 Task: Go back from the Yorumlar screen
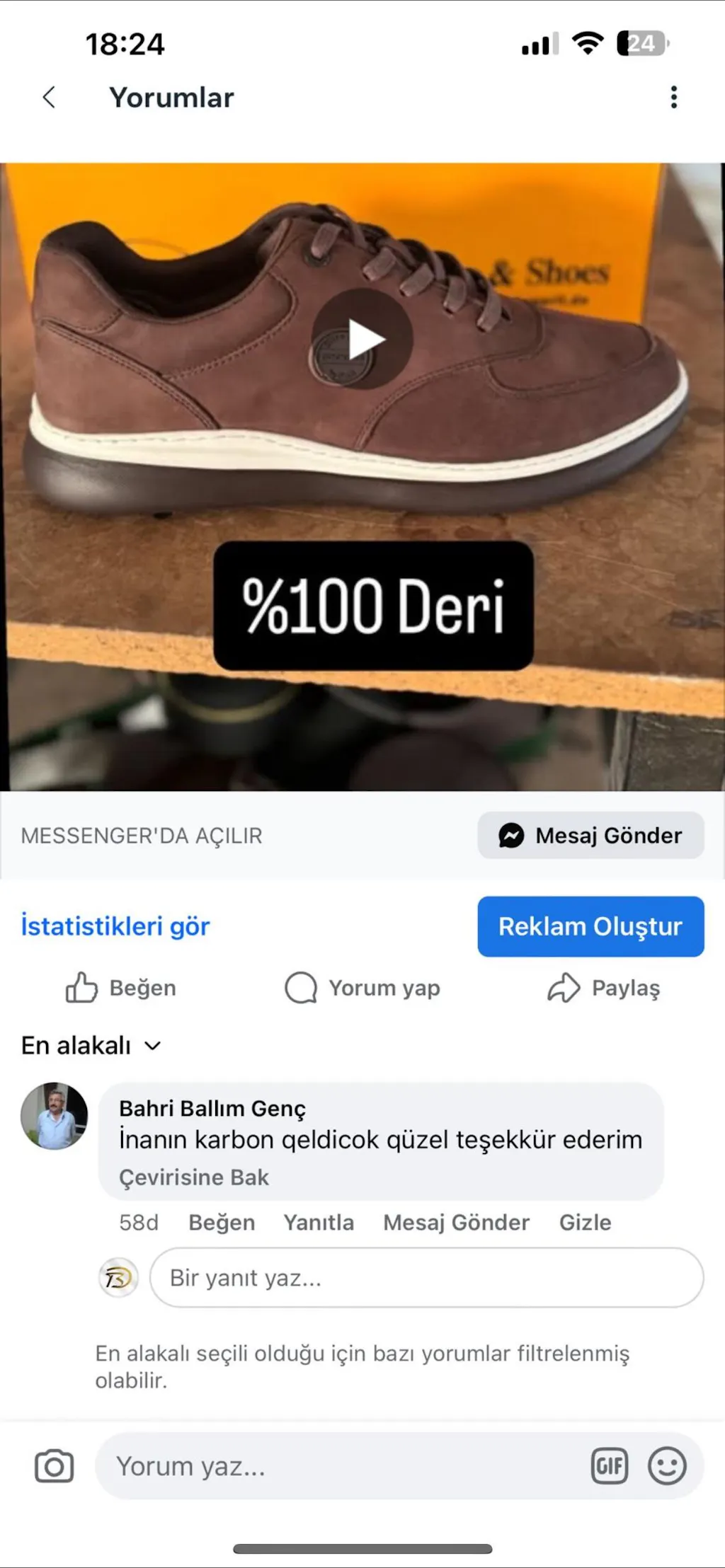(49, 97)
